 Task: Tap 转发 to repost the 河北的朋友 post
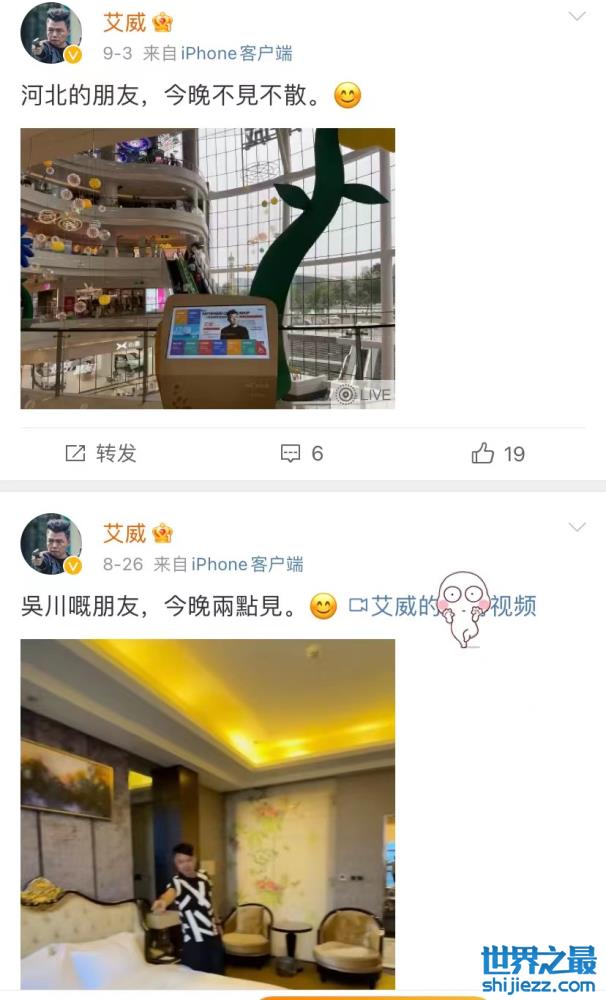click(101, 454)
